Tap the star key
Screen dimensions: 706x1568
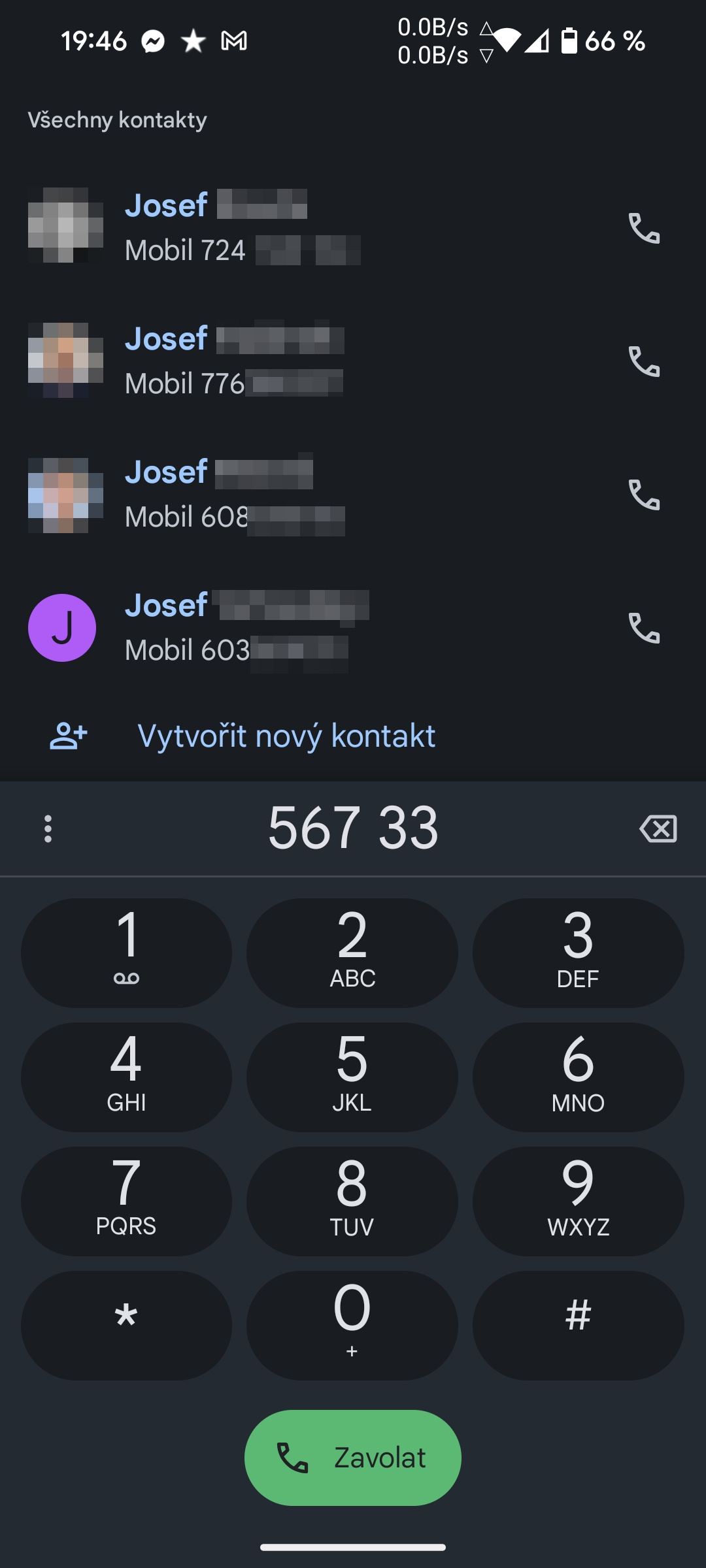[126, 1325]
